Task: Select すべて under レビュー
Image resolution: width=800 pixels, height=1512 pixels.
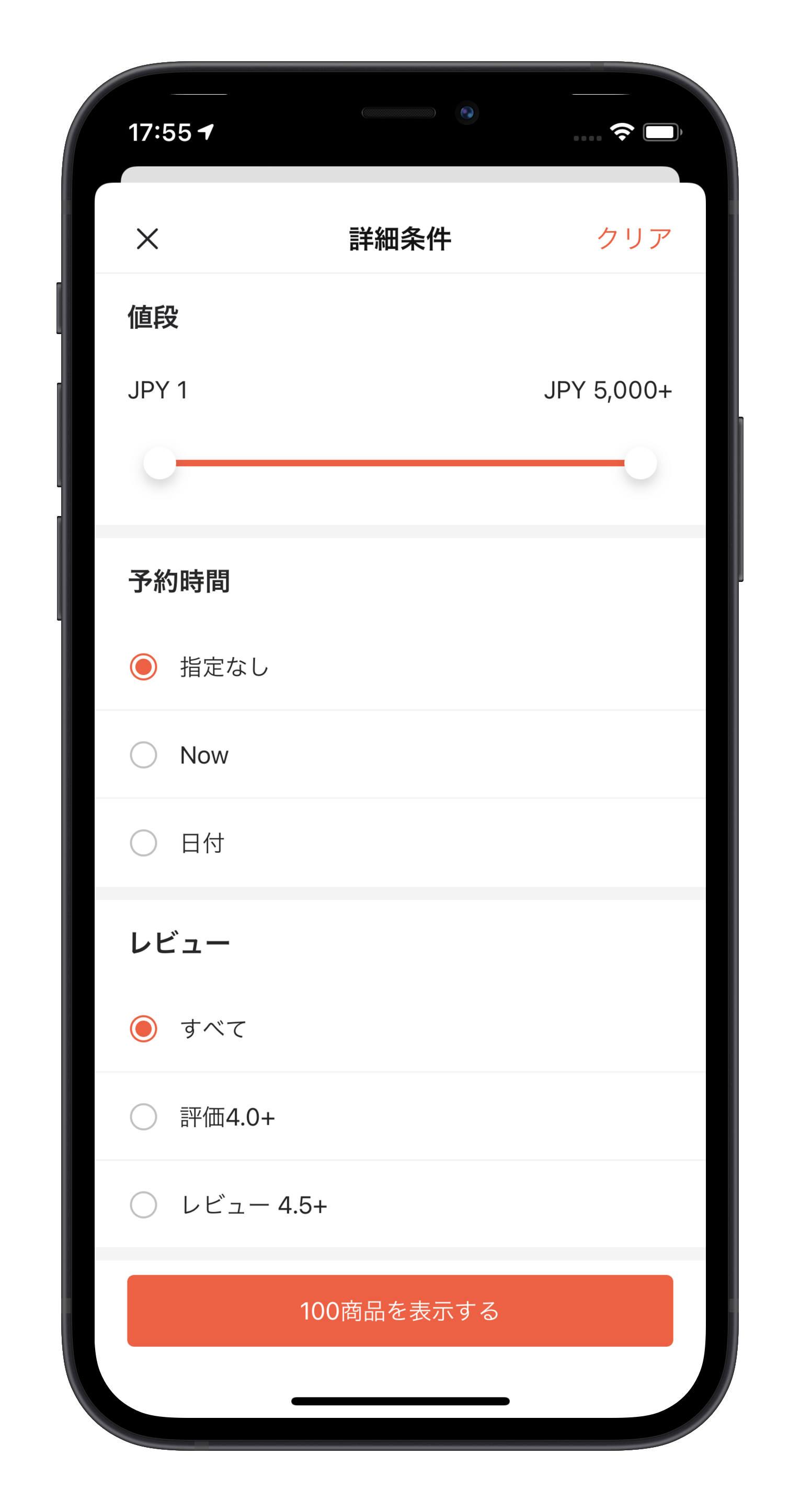Action: coord(399,1028)
